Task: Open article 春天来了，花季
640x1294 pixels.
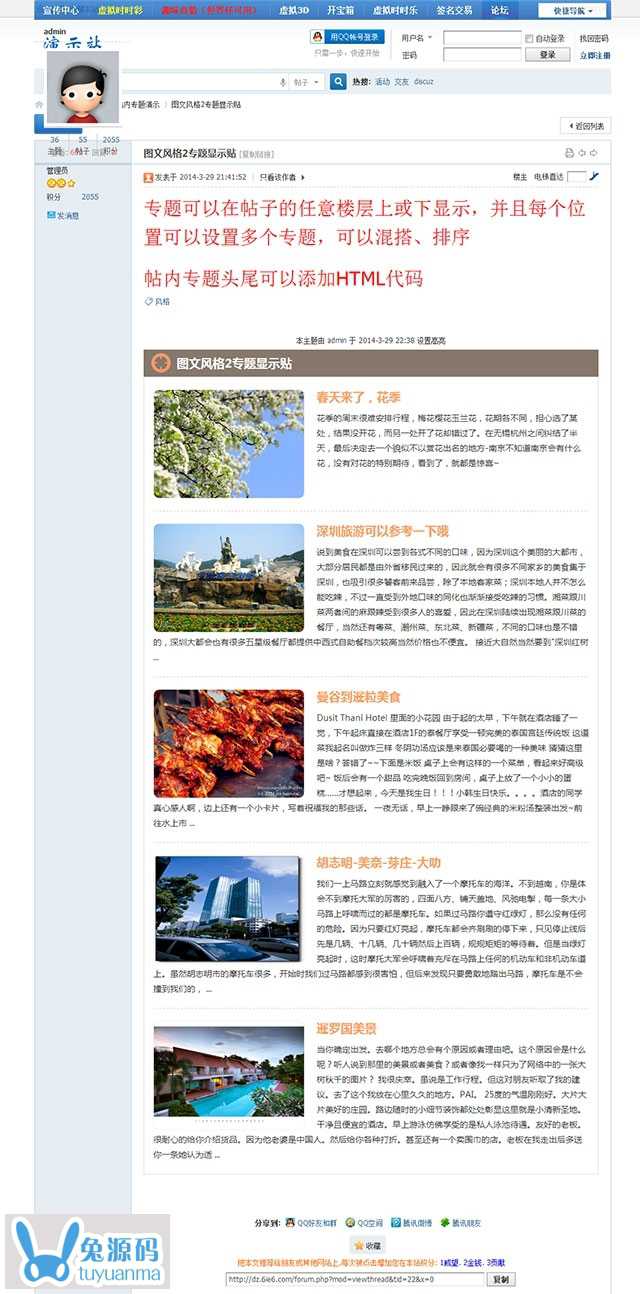Action: click(x=345, y=397)
